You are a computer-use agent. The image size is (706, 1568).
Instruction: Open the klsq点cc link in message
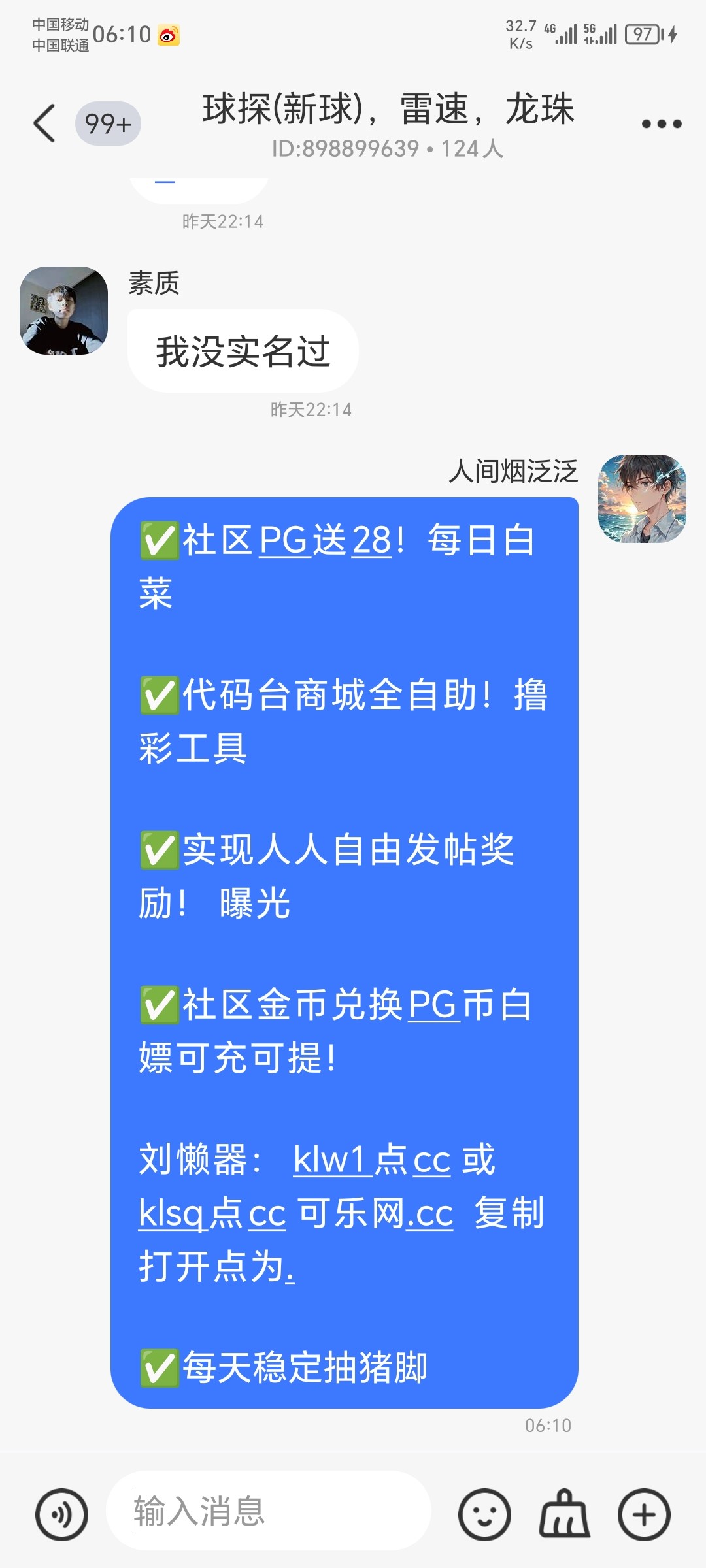tap(212, 1214)
